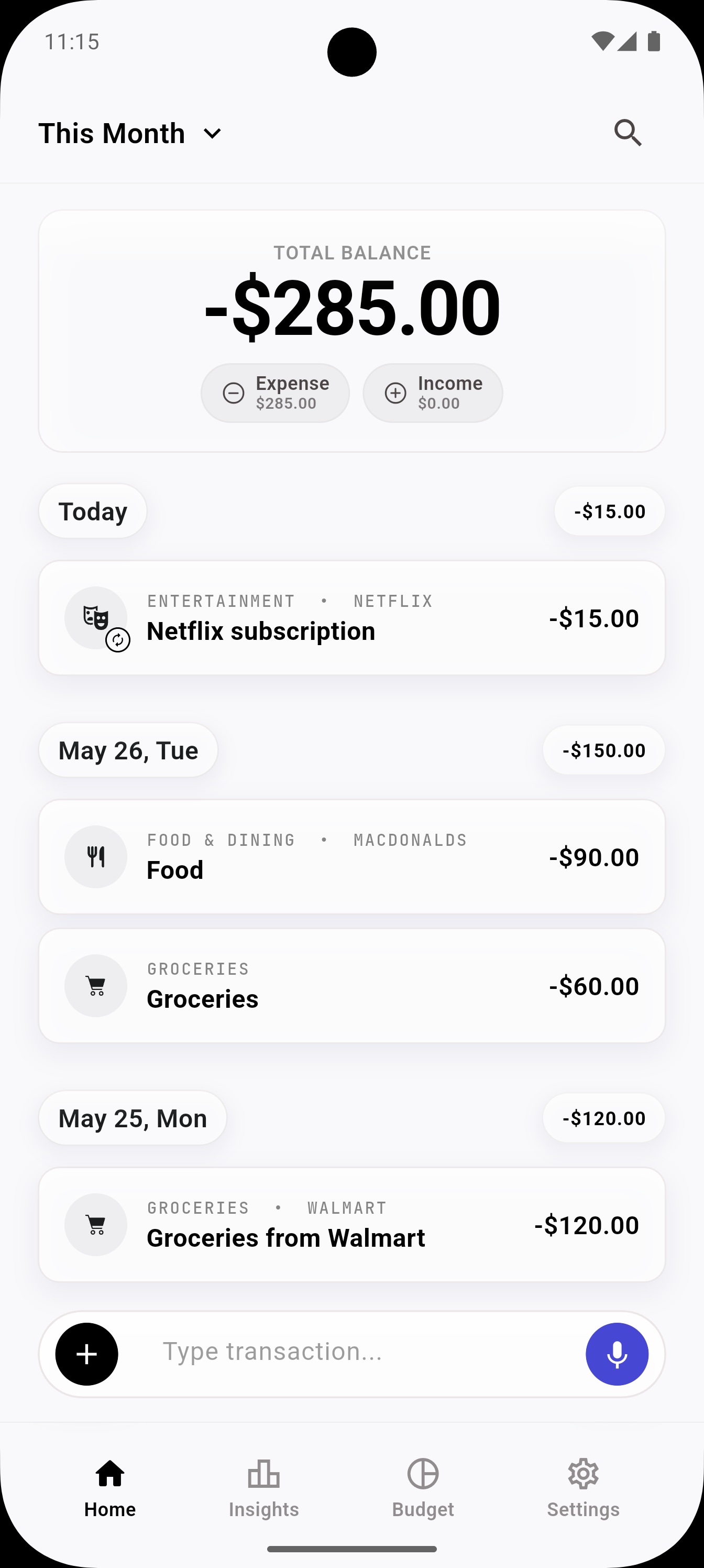Viewport: 704px width, 1568px height.
Task: Open the MacDonalds Food transaction
Action: coord(351,856)
